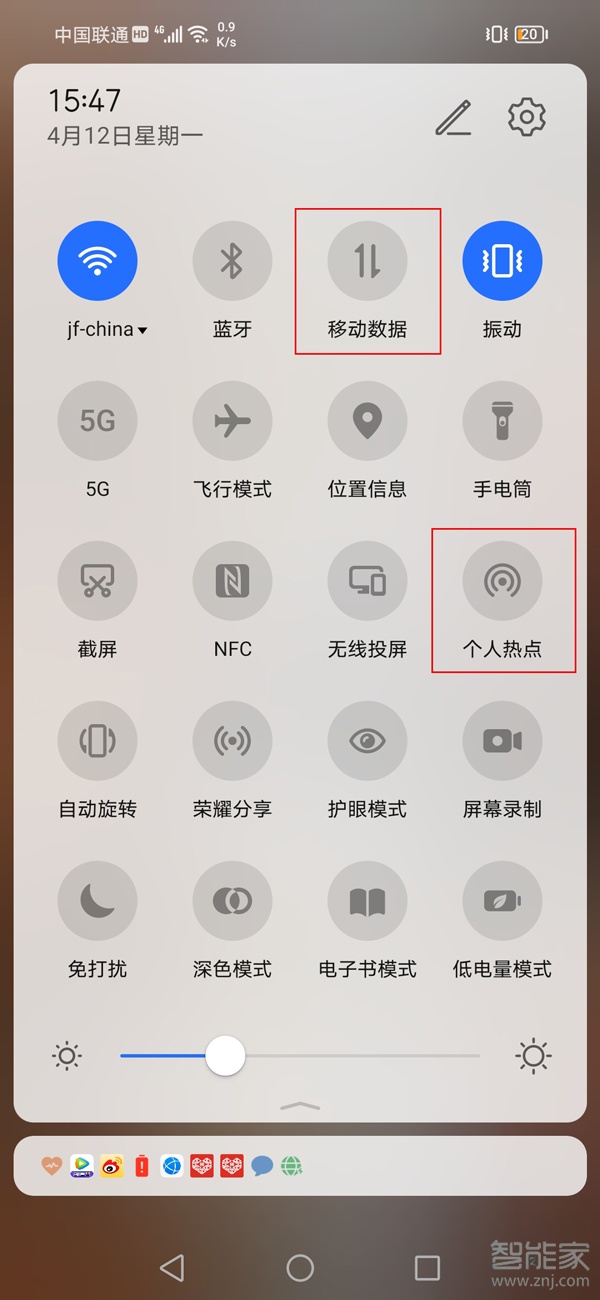Viewport: 600px width, 1300px height.
Task: Enable 飞行模式 airplane mode
Action: coord(232,421)
